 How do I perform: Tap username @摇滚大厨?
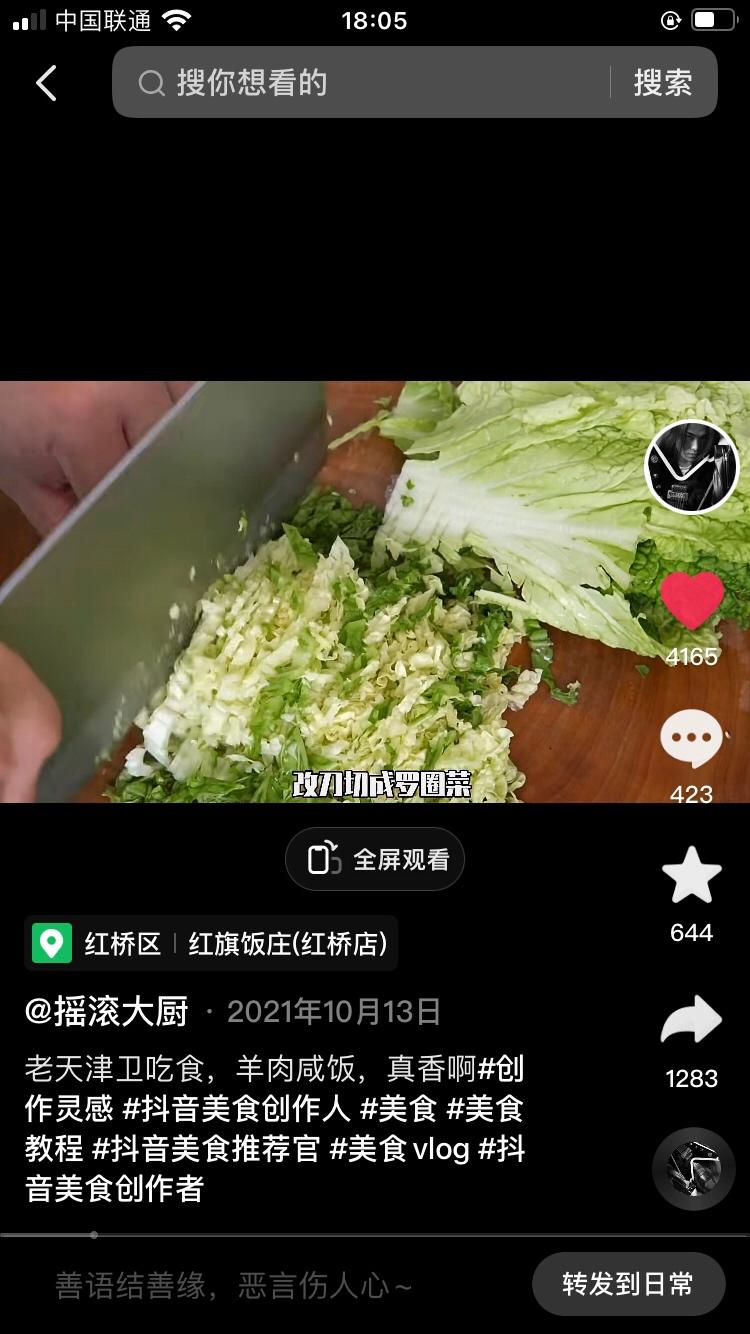point(105,1011)
